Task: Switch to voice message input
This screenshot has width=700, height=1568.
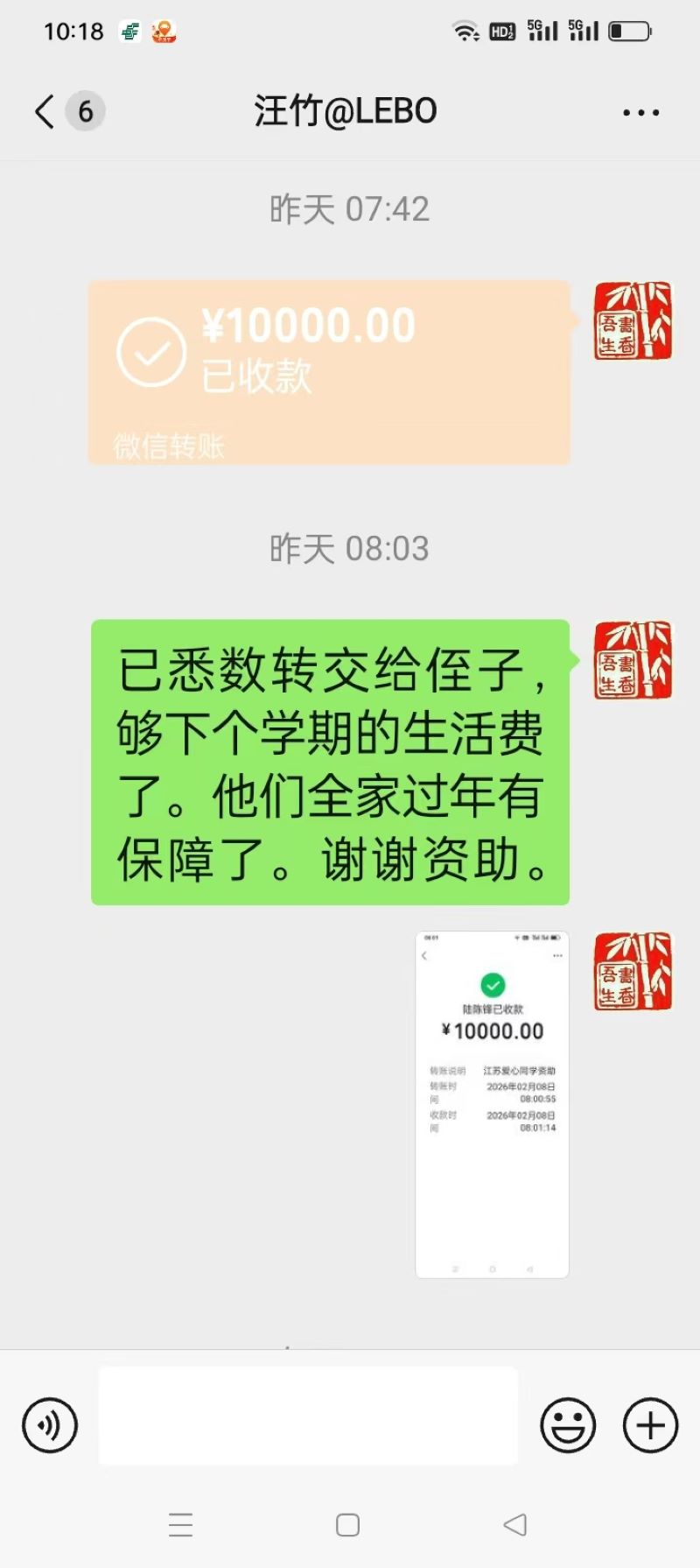Action: coord(50,1425)
